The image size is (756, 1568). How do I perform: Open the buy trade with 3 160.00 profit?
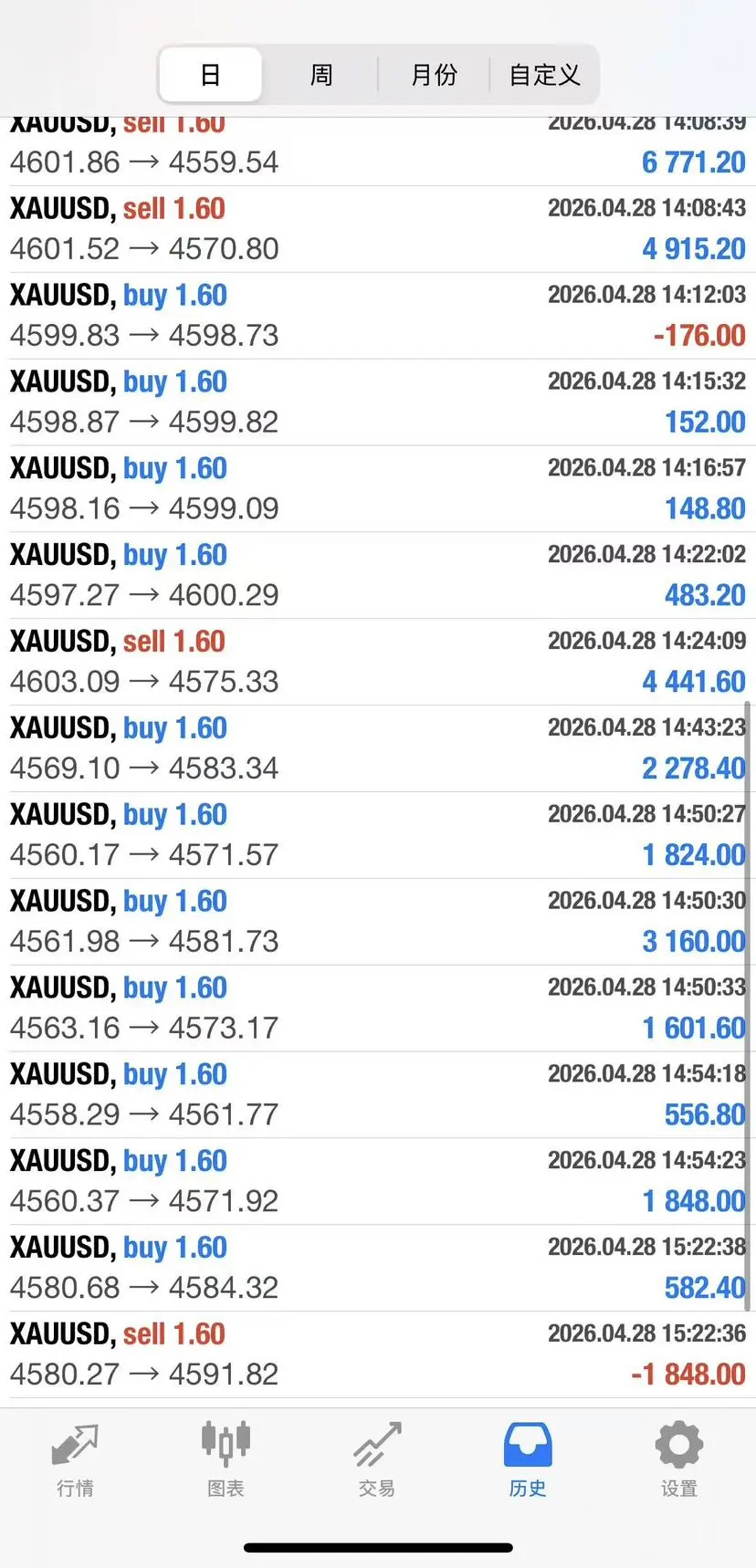tap(378, 922)
